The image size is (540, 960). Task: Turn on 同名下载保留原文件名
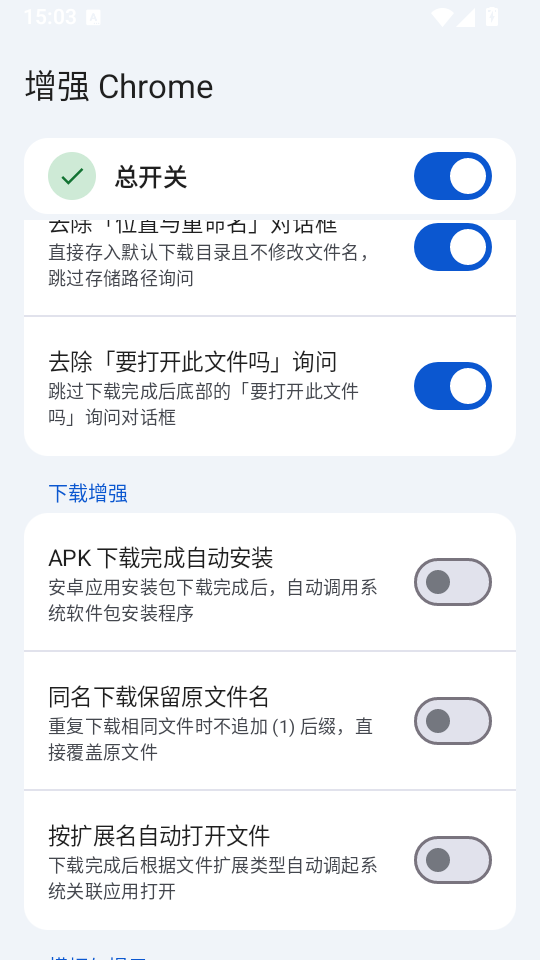pyautogui.click(x=452, y=721)
